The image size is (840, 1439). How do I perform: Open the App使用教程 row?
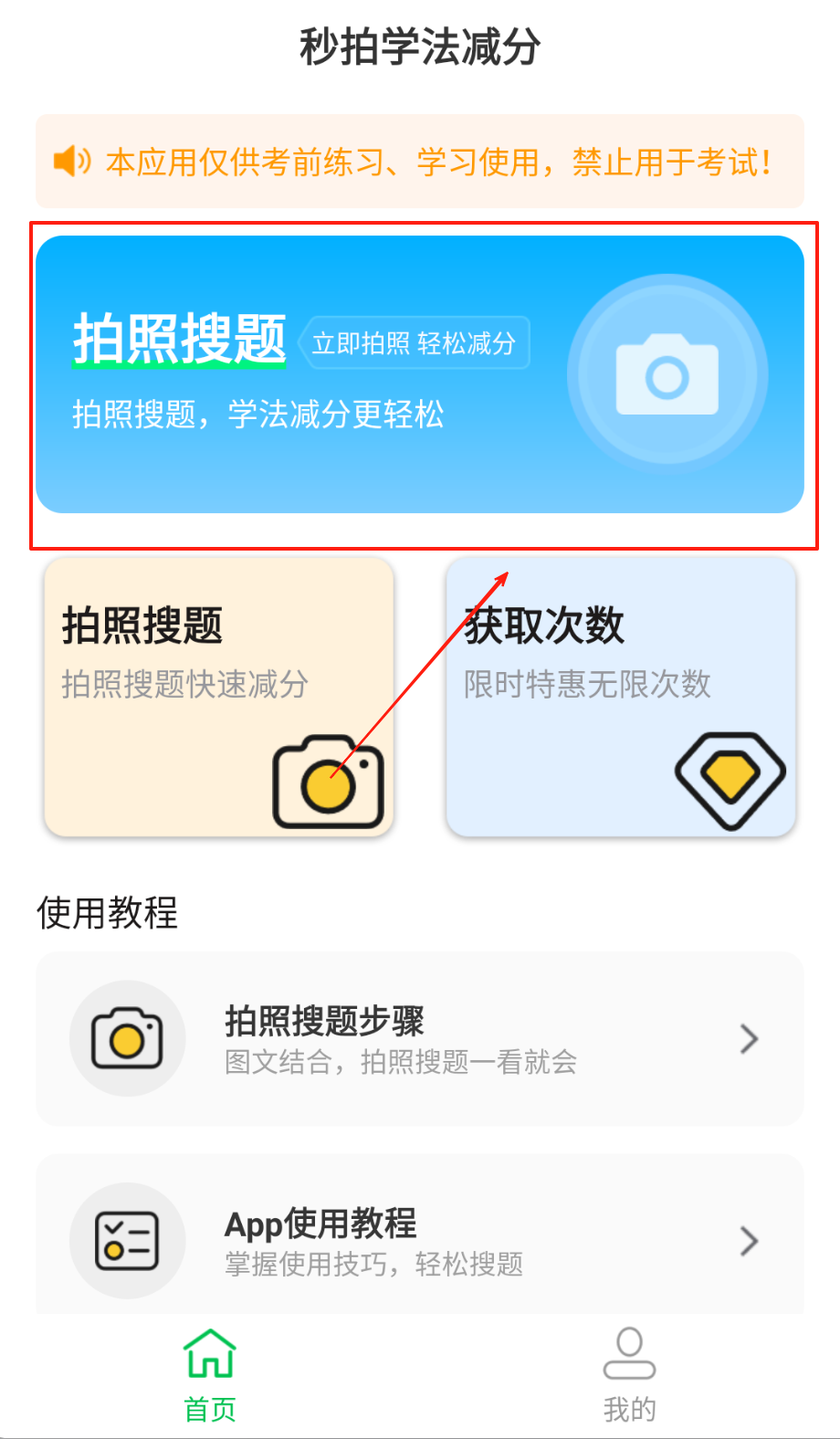coord(419,1240)
